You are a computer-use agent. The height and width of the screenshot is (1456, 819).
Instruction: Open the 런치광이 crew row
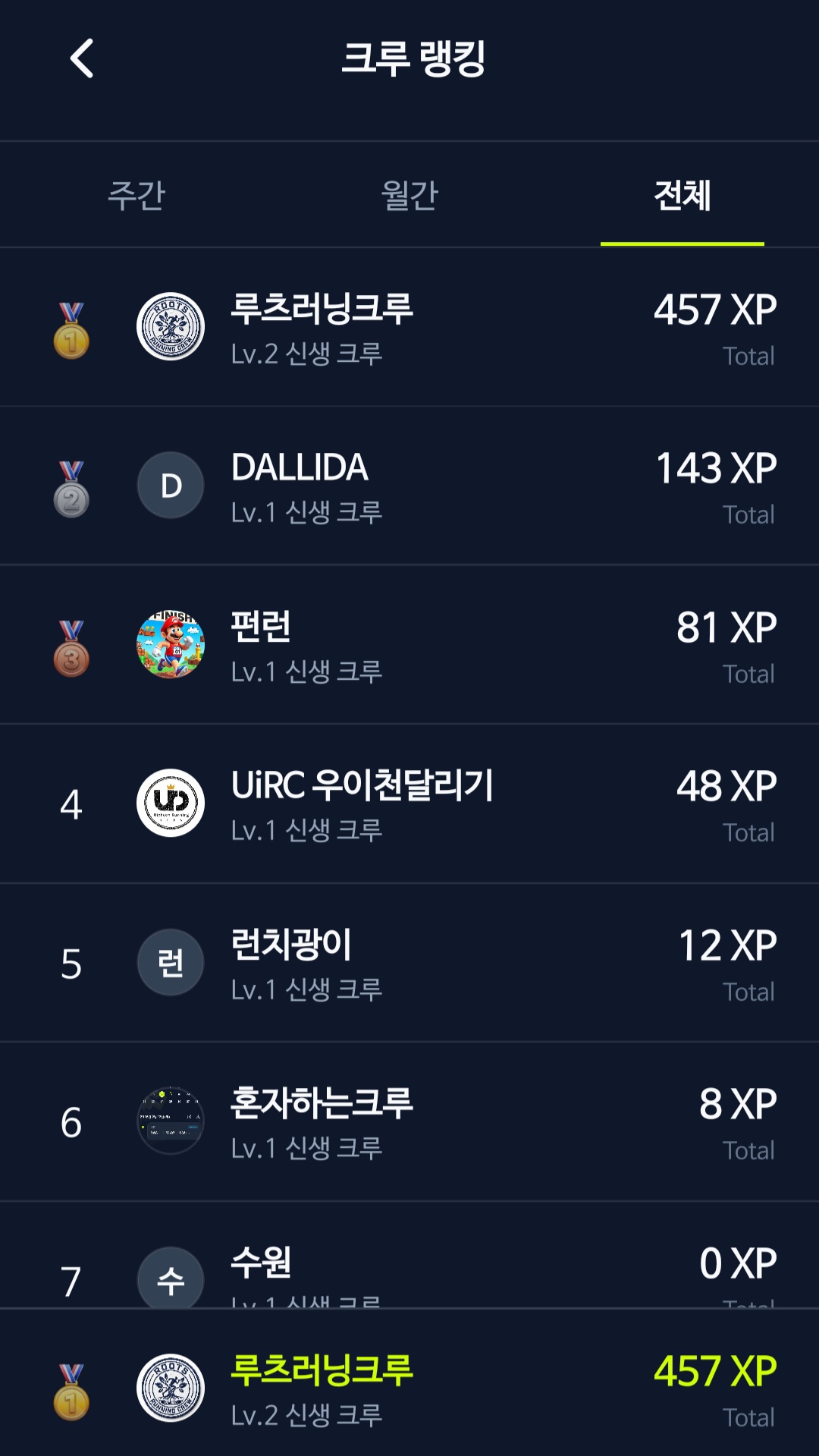409,964
